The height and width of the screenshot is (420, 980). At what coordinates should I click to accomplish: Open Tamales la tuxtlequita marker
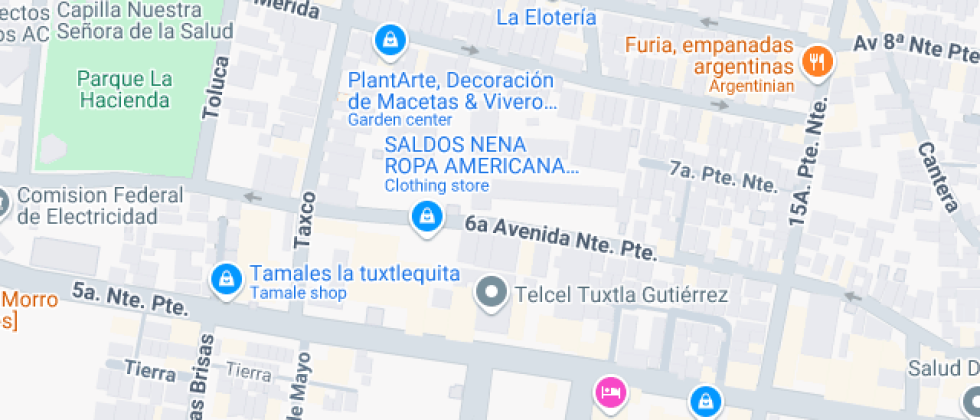[x=226, y=280]
